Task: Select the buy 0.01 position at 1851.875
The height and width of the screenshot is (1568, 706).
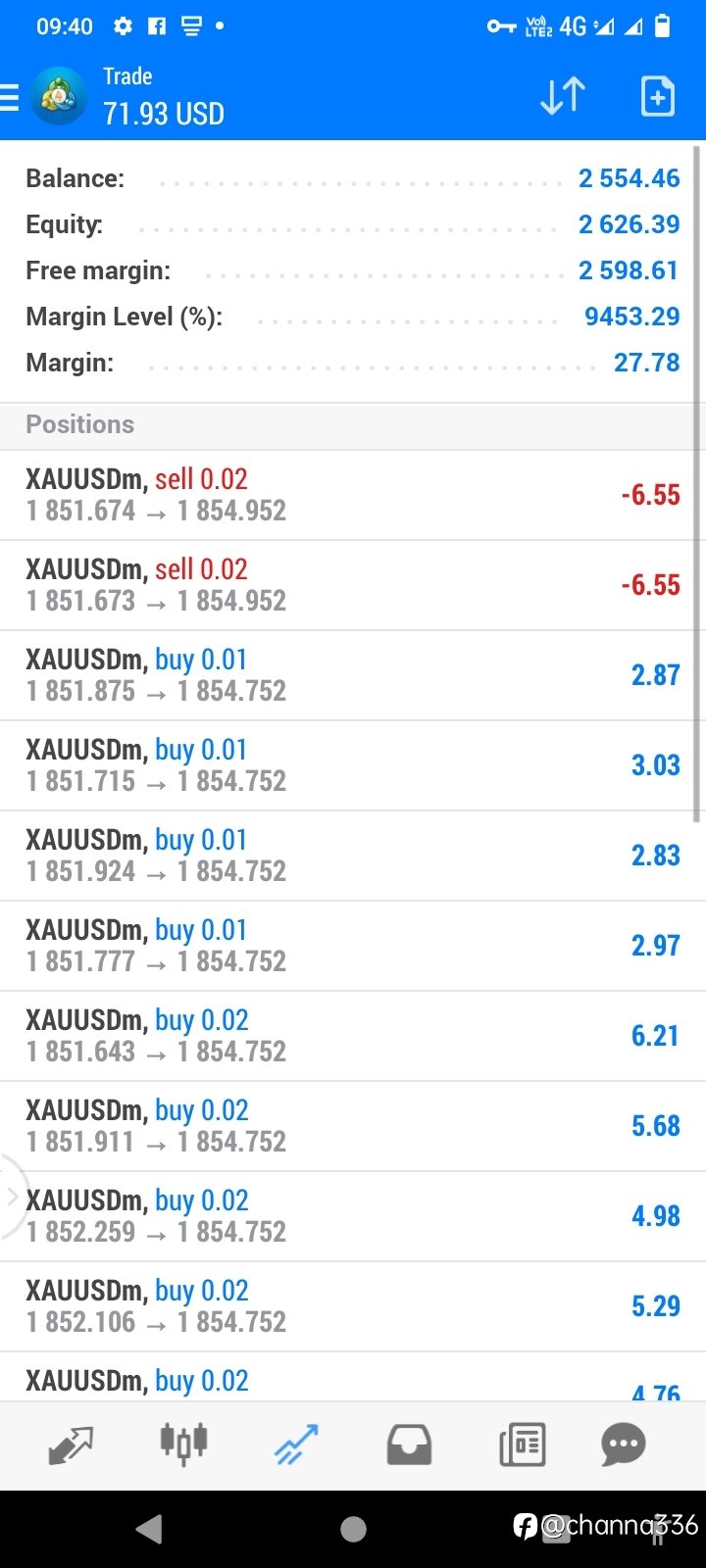Action: pos(353,675)
